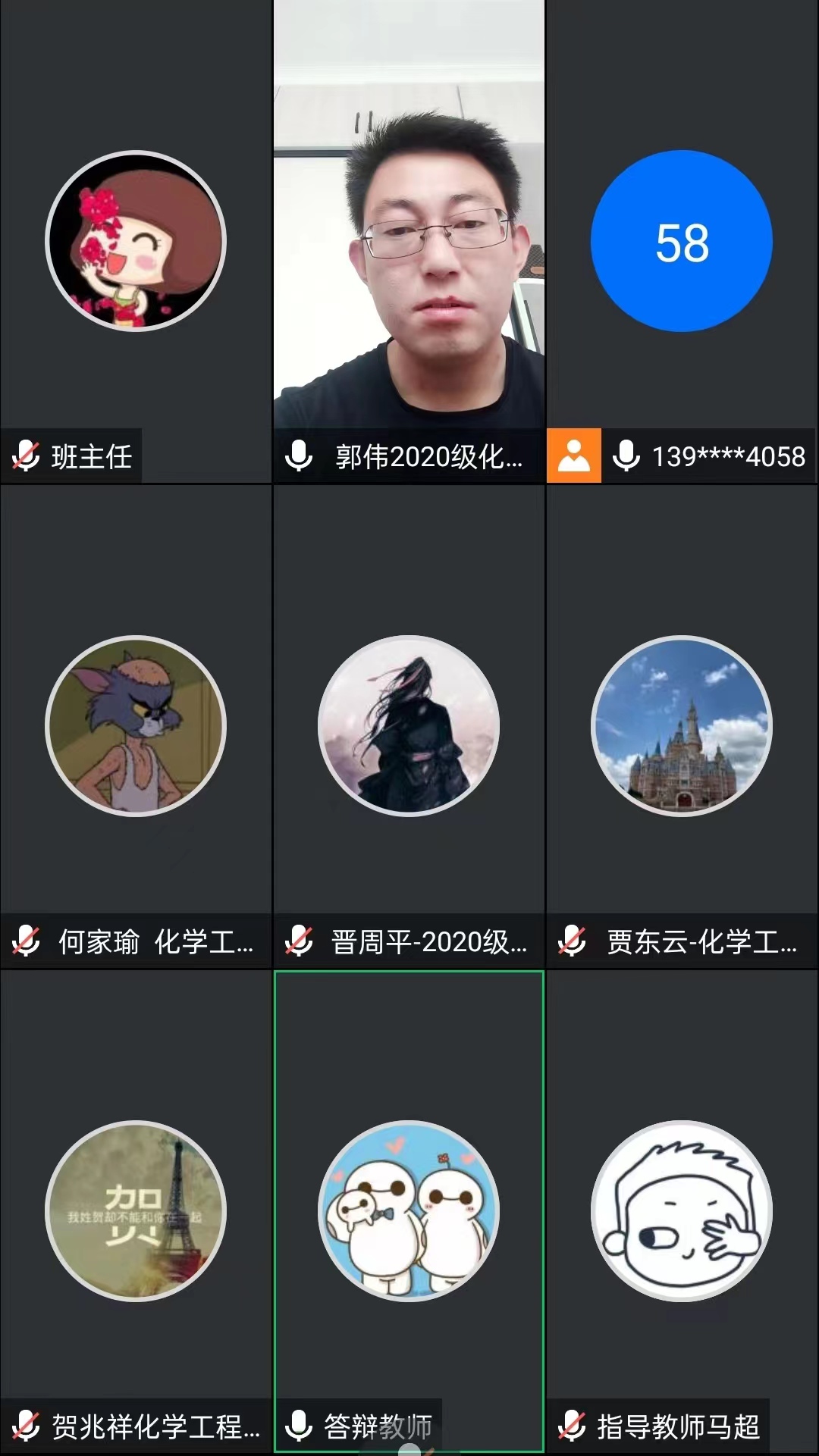Select the 答辩教师 speaking tile
819x1456 pixels.
click(409, 1210)
